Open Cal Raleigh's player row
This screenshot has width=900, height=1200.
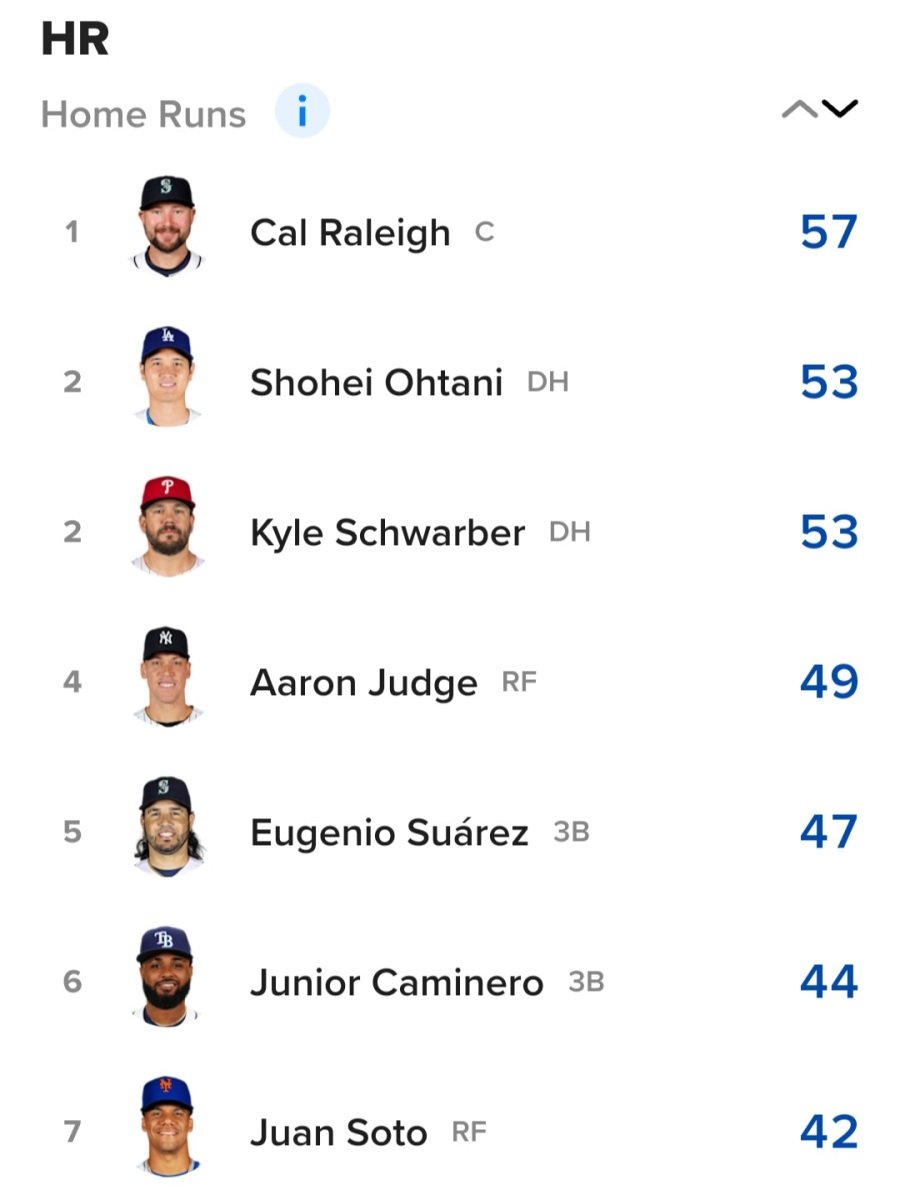pos(350,233)
